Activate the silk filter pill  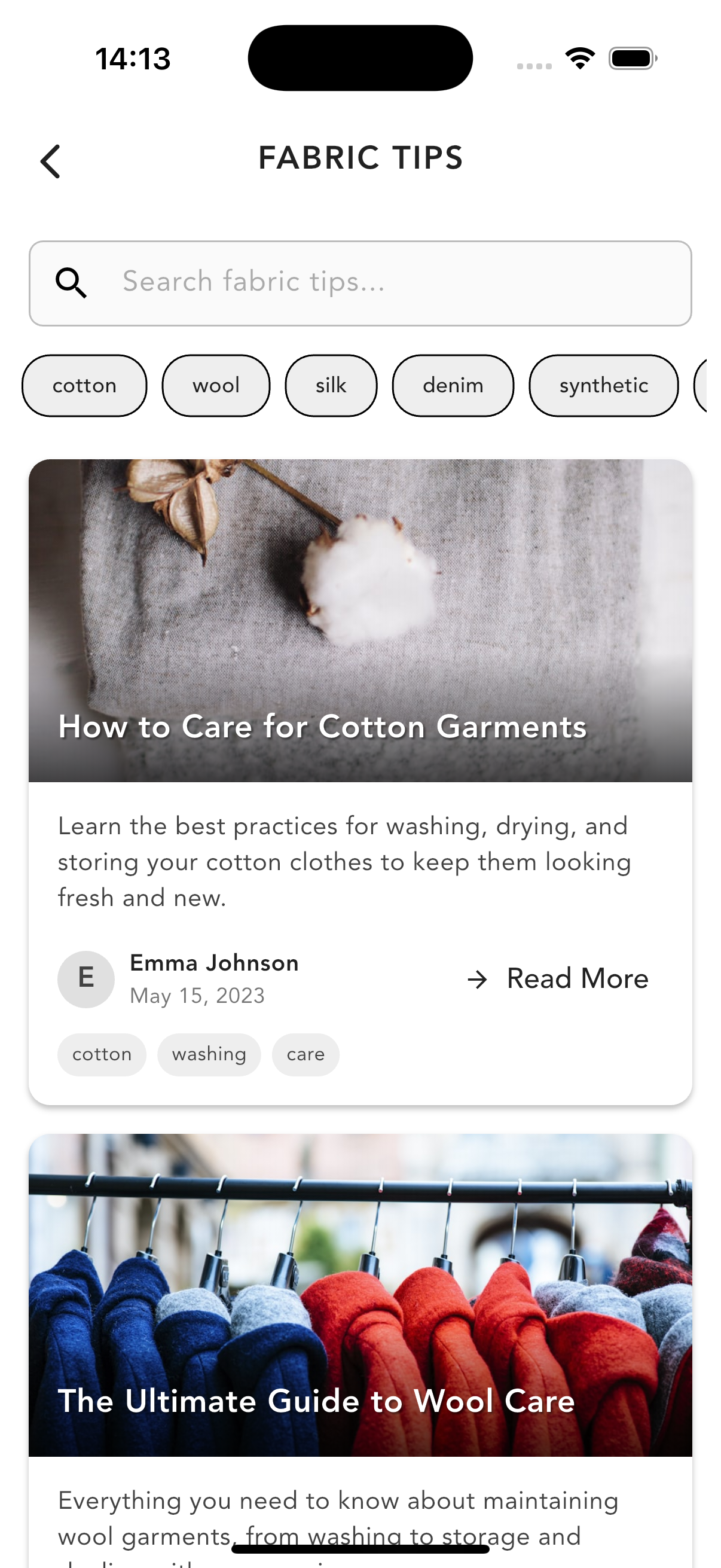[x=331, y=385]
